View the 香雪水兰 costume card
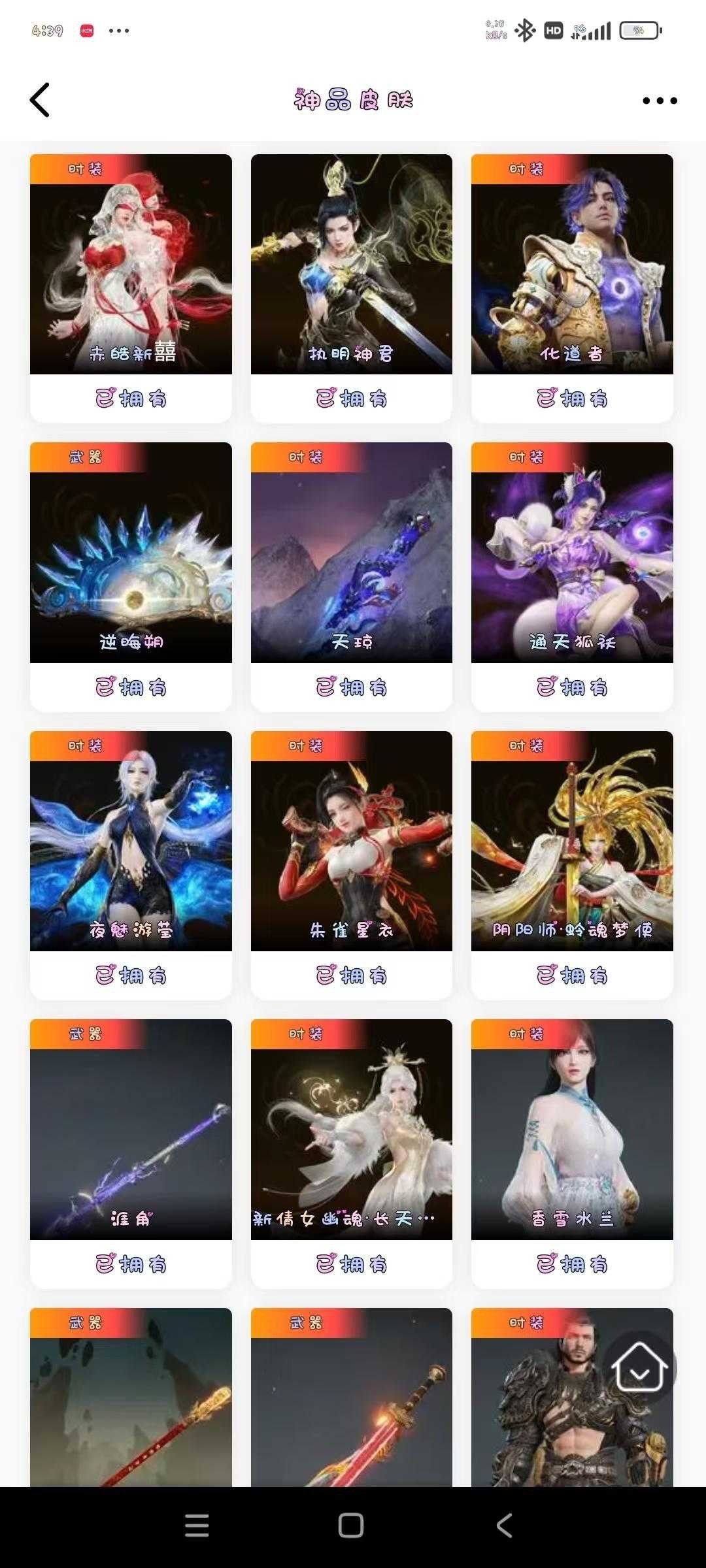Screen dimensions: 706x1568 tap(572, 1130)
